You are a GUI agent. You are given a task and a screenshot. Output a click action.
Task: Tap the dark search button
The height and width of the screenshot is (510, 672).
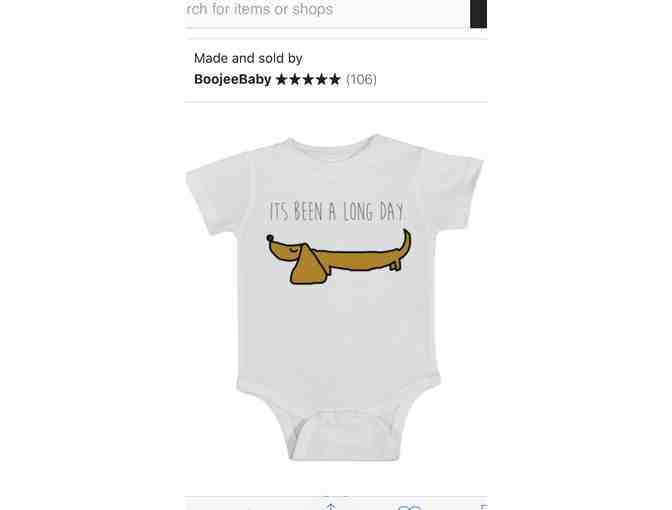[479, 12]
